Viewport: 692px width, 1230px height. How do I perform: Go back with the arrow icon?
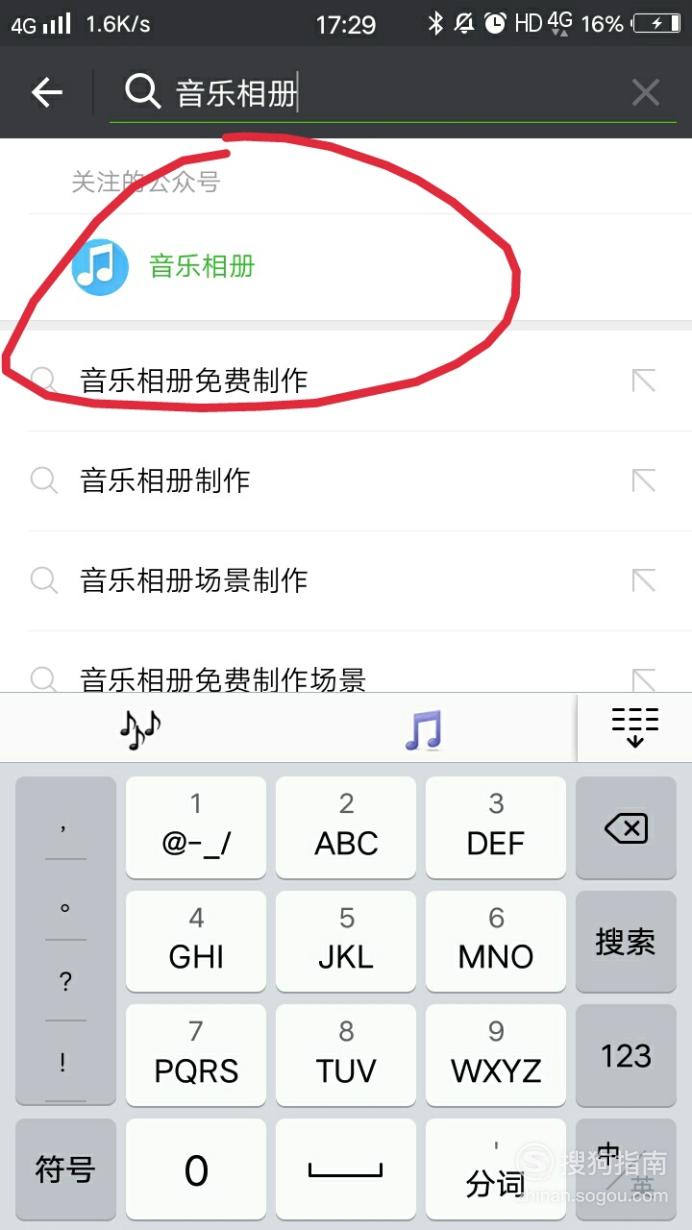pyautogui.click(x=46, y=93)
